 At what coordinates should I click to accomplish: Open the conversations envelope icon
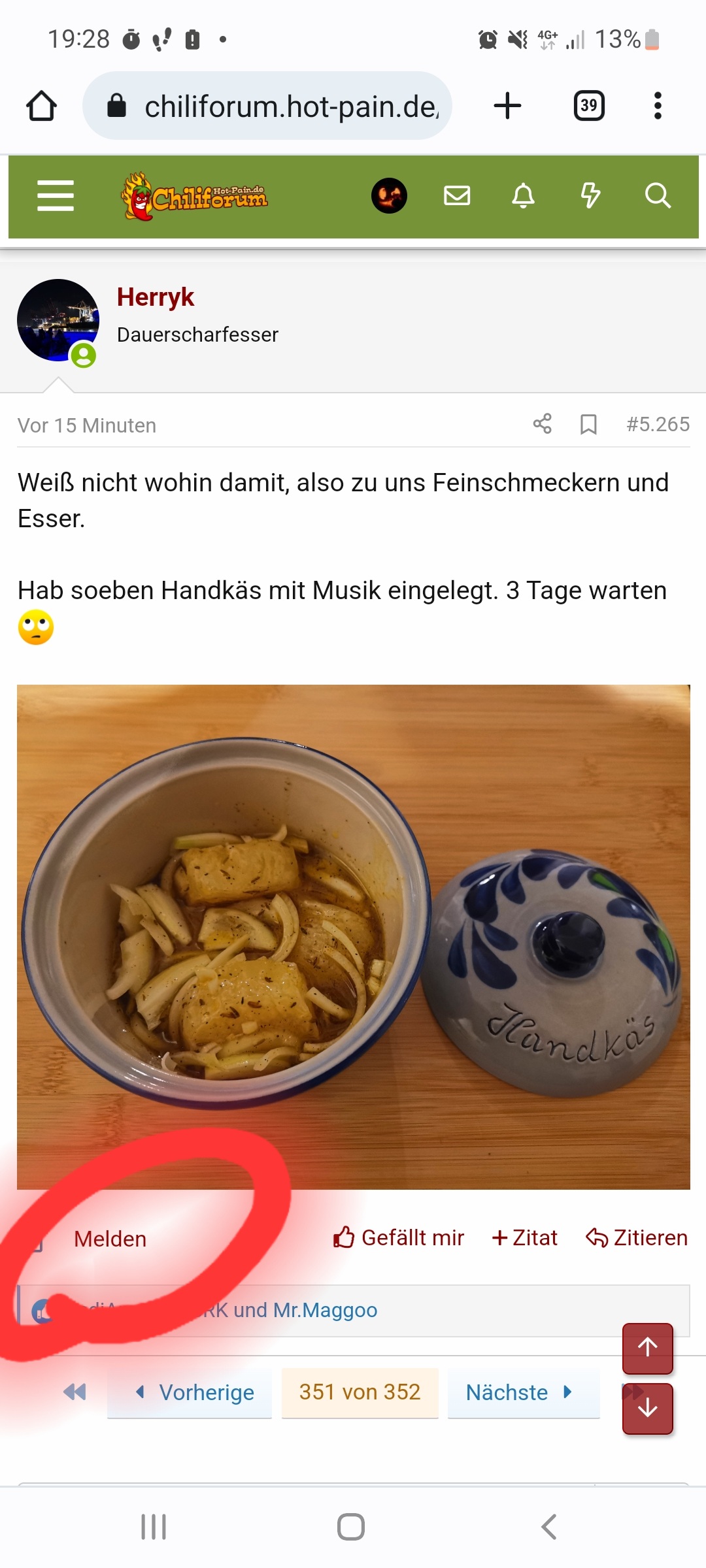click(x=457, y=196)
